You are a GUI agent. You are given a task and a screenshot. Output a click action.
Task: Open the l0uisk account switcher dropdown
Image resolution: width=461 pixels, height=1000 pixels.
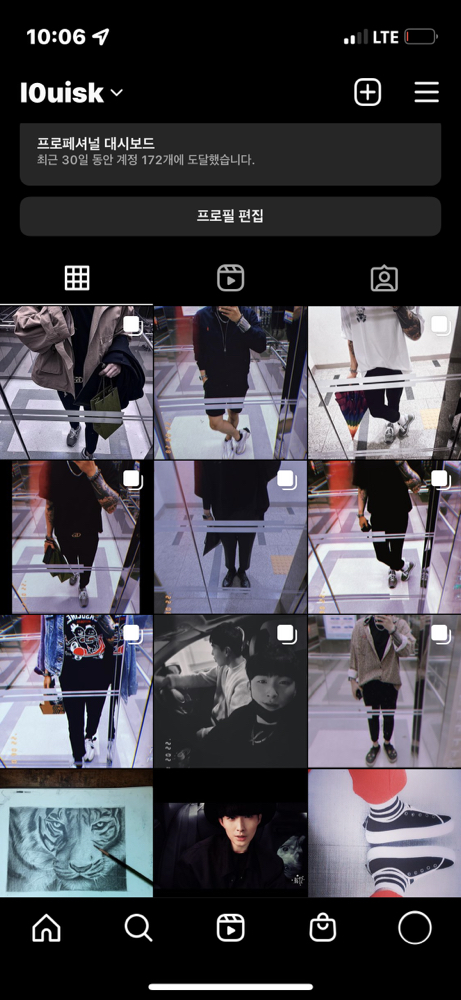(71, 93)
